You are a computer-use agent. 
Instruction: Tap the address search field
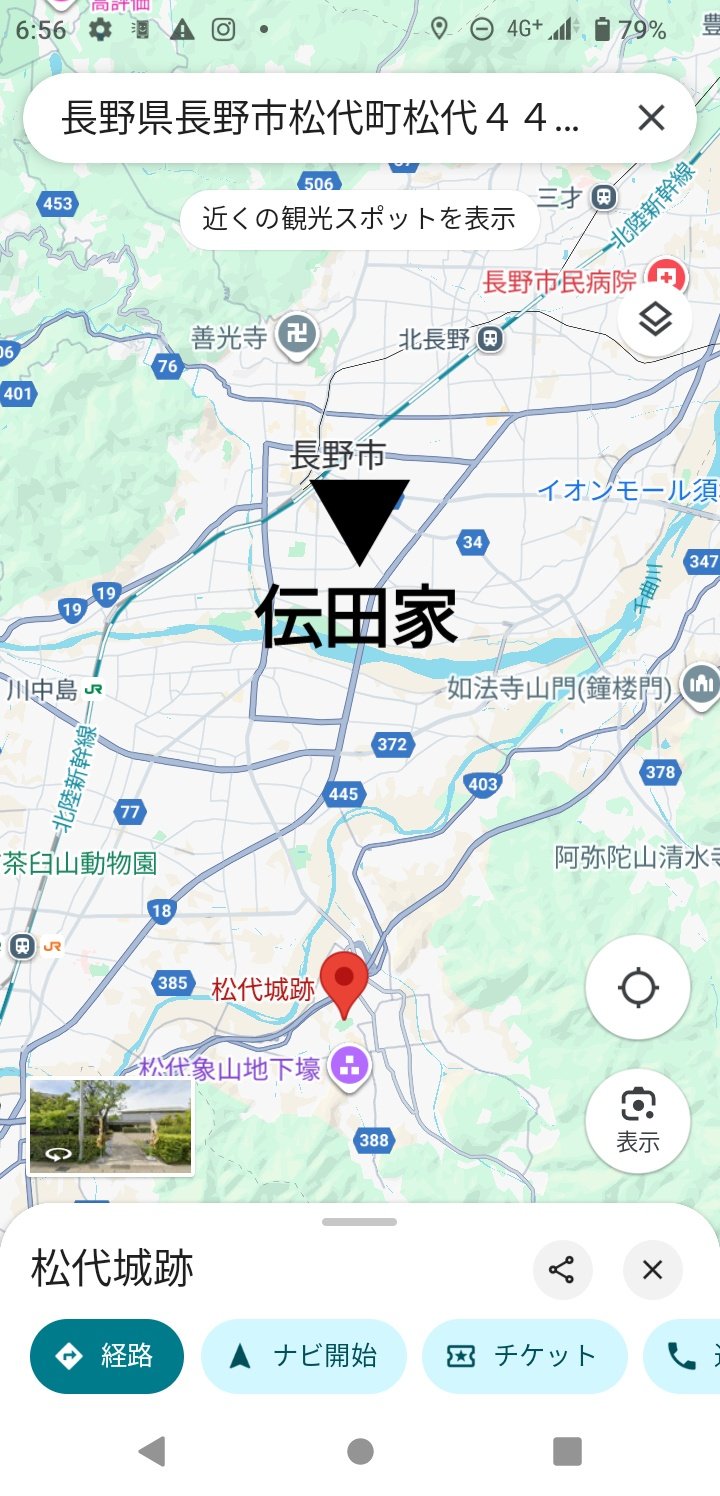[320, 119]
